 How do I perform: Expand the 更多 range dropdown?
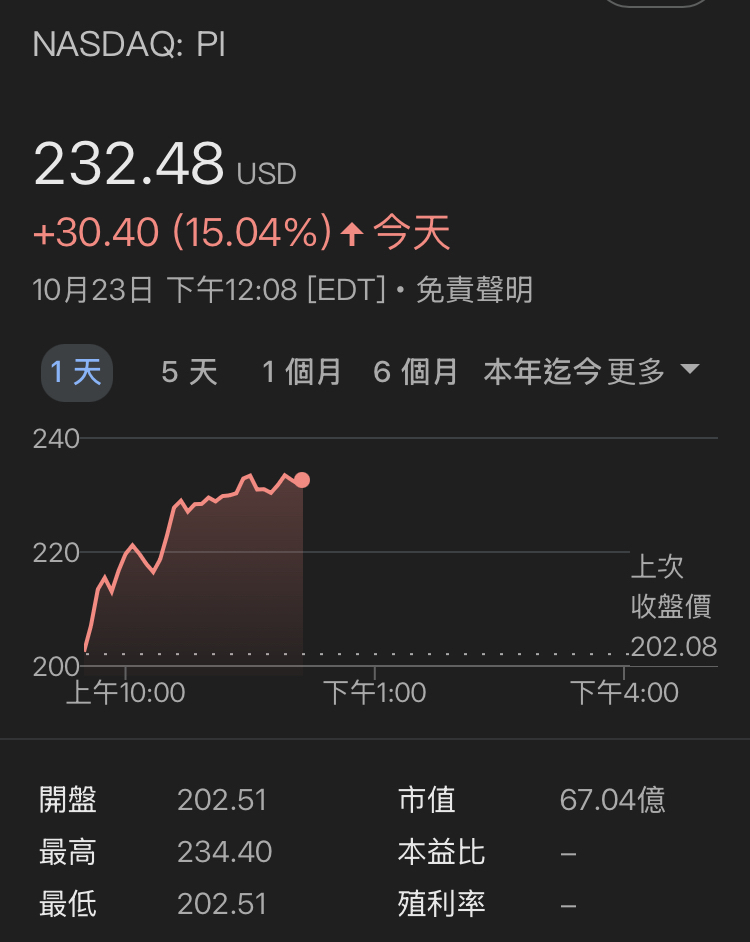653,373
